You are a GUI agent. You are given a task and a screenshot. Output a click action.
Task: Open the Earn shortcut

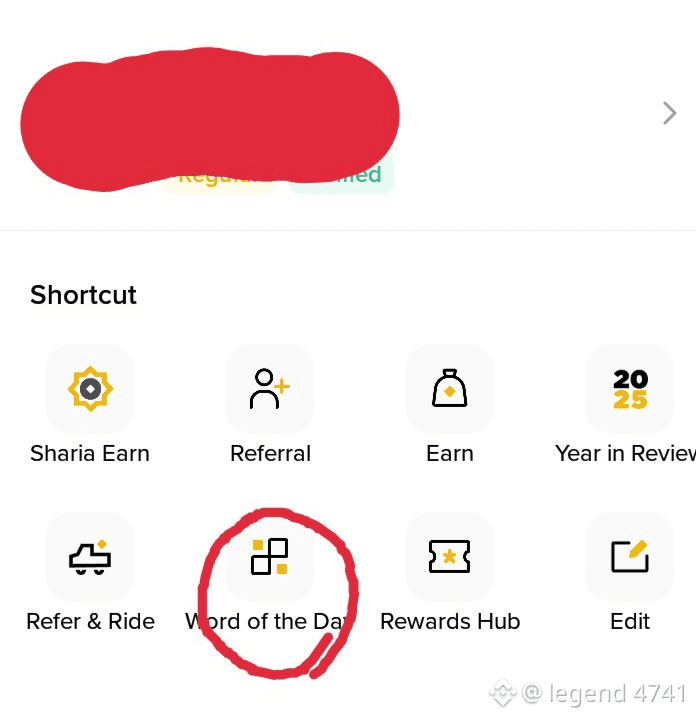click(x=450, y=389)
